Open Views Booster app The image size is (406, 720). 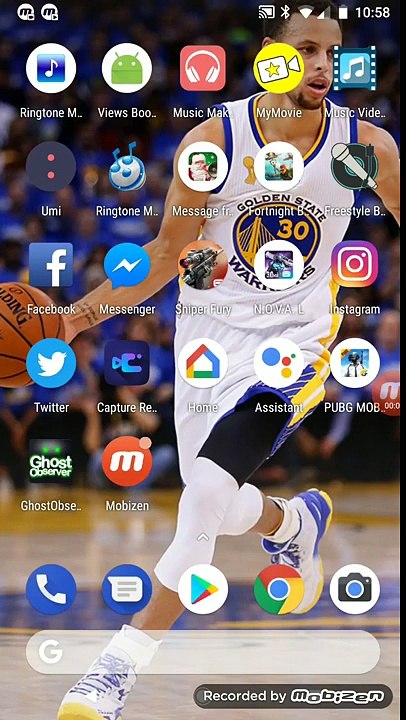click(x=127, y=68)
